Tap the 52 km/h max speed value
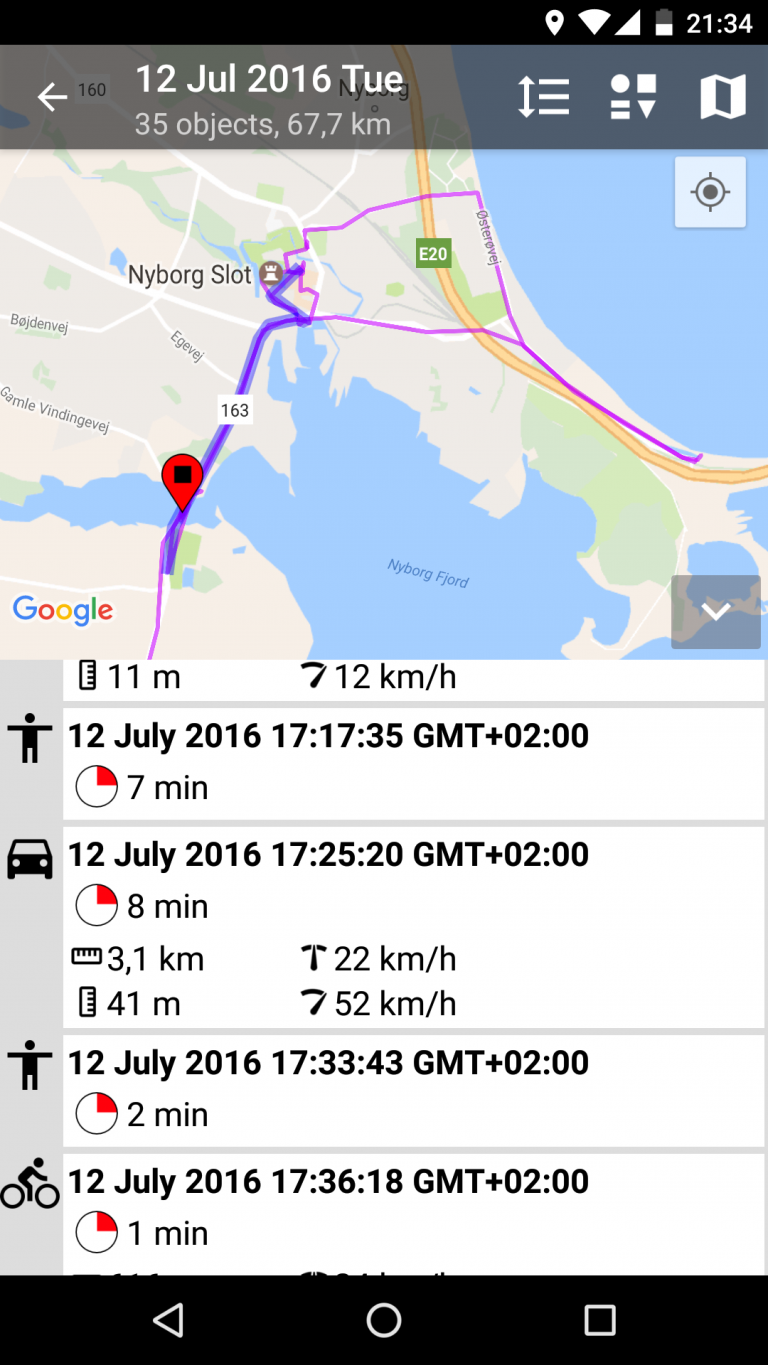 (395, 1003)
